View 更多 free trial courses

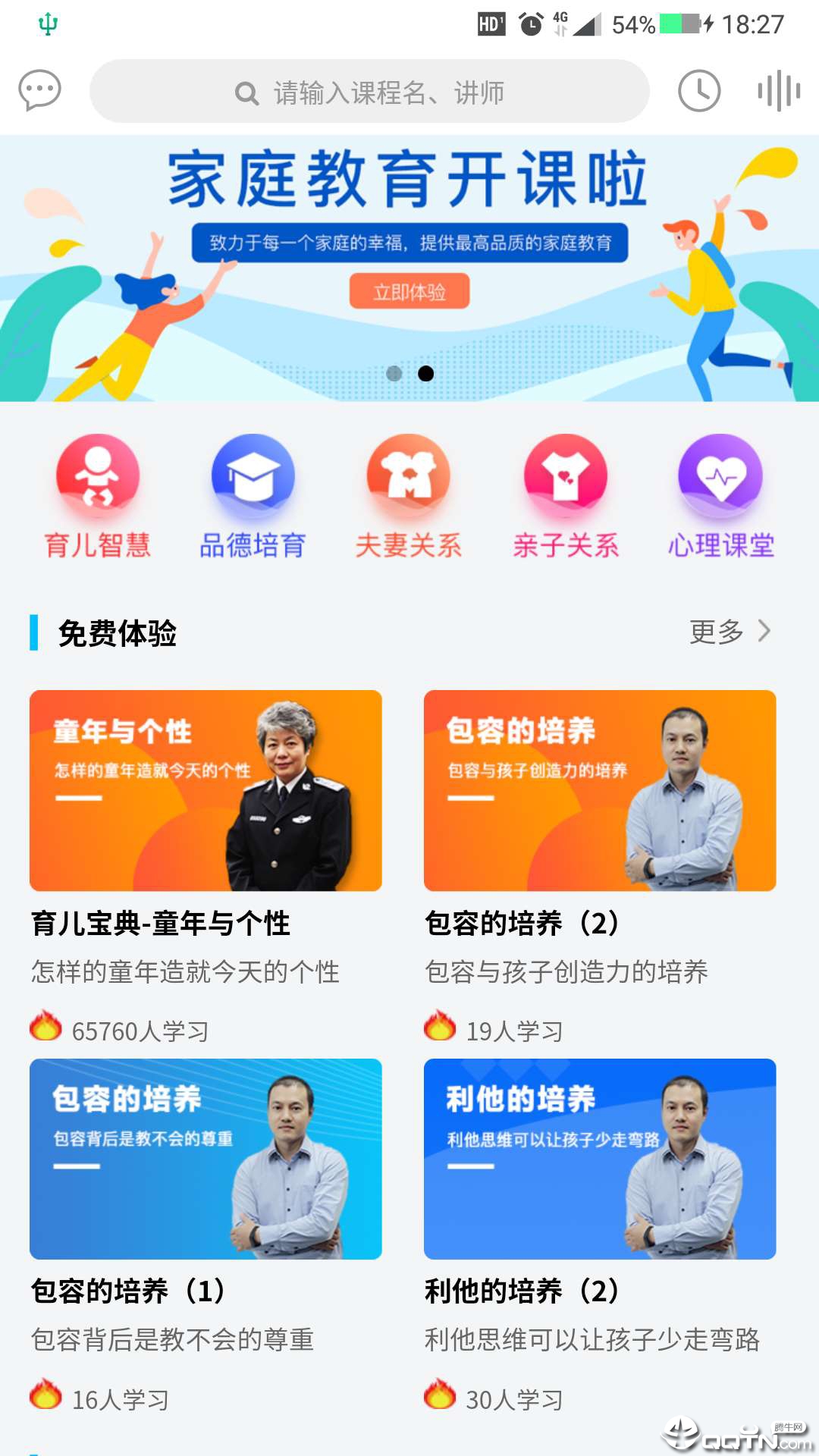(x=730, y=632)
